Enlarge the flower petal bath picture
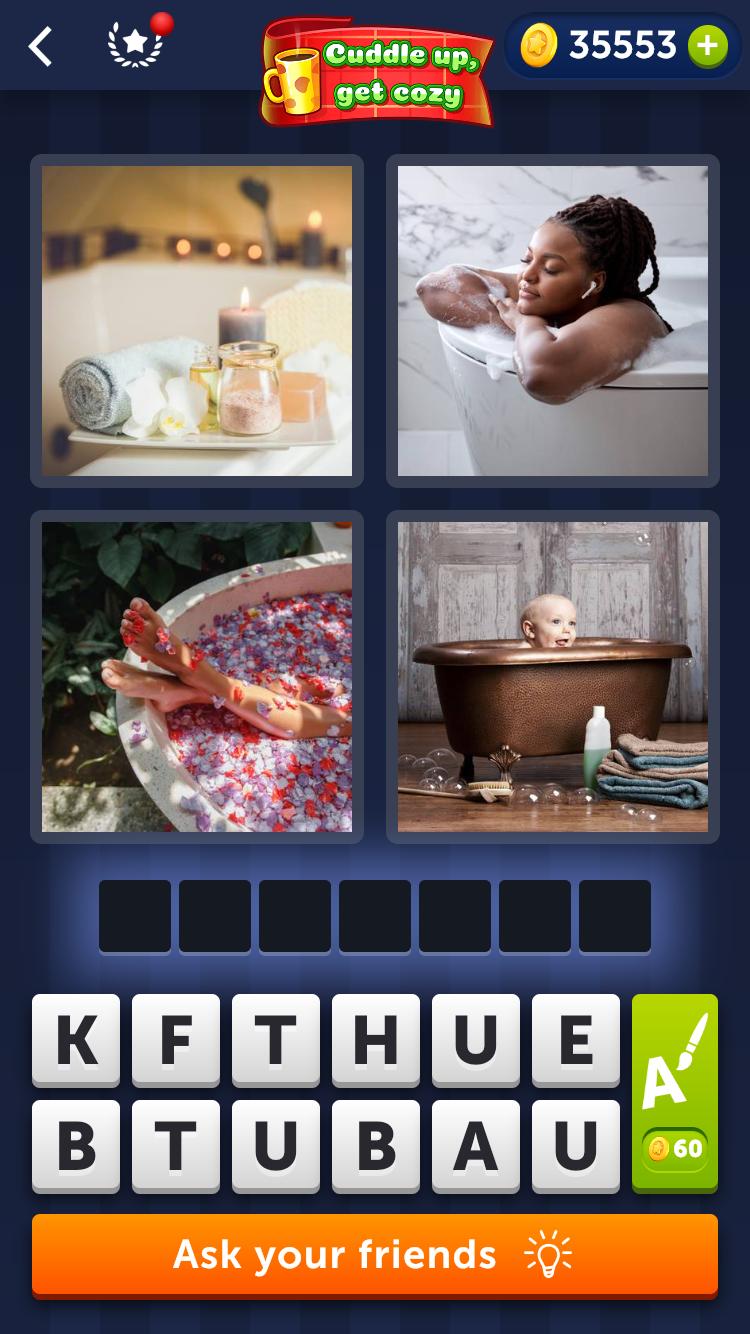This screenshot has width=750, height=1334. point(197,677)
